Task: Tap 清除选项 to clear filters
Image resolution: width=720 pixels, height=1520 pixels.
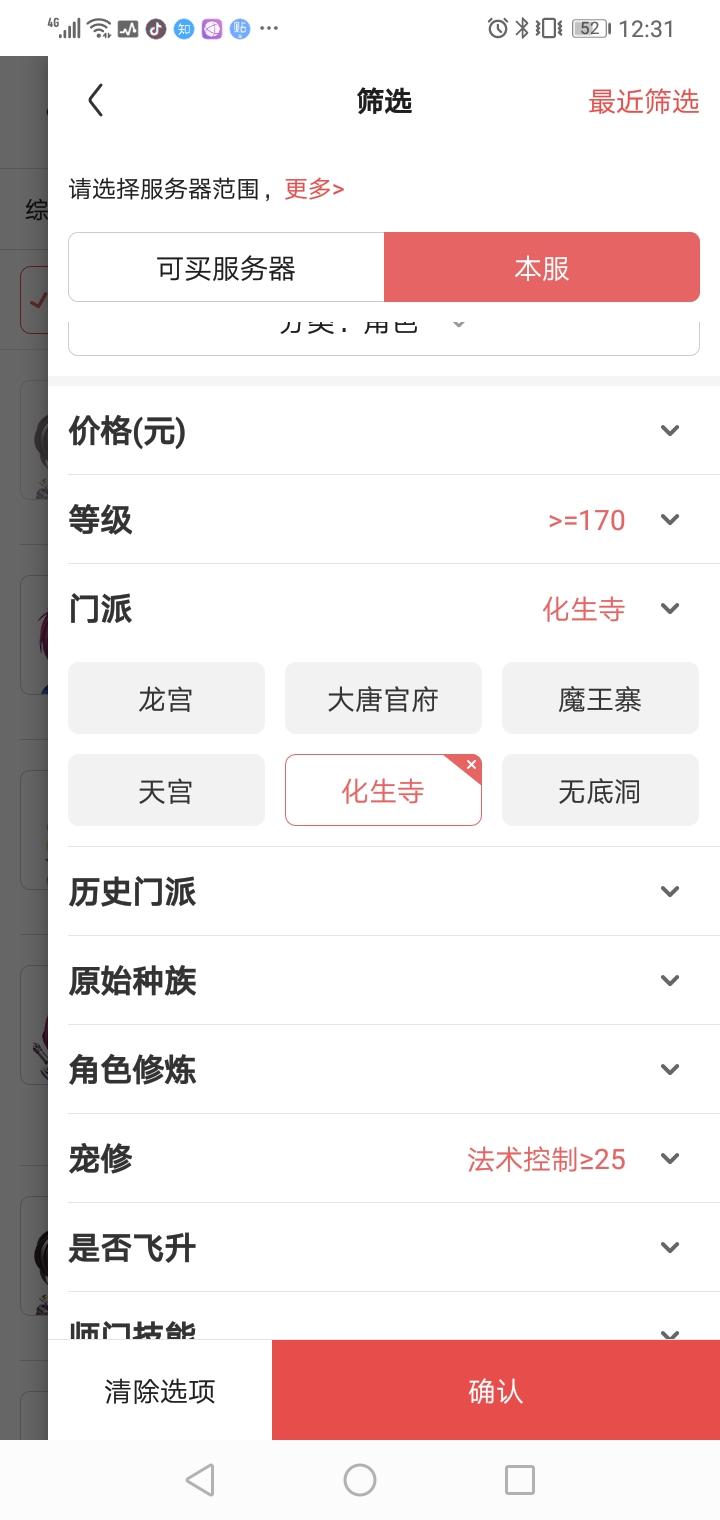Action: click(160, 1391)
